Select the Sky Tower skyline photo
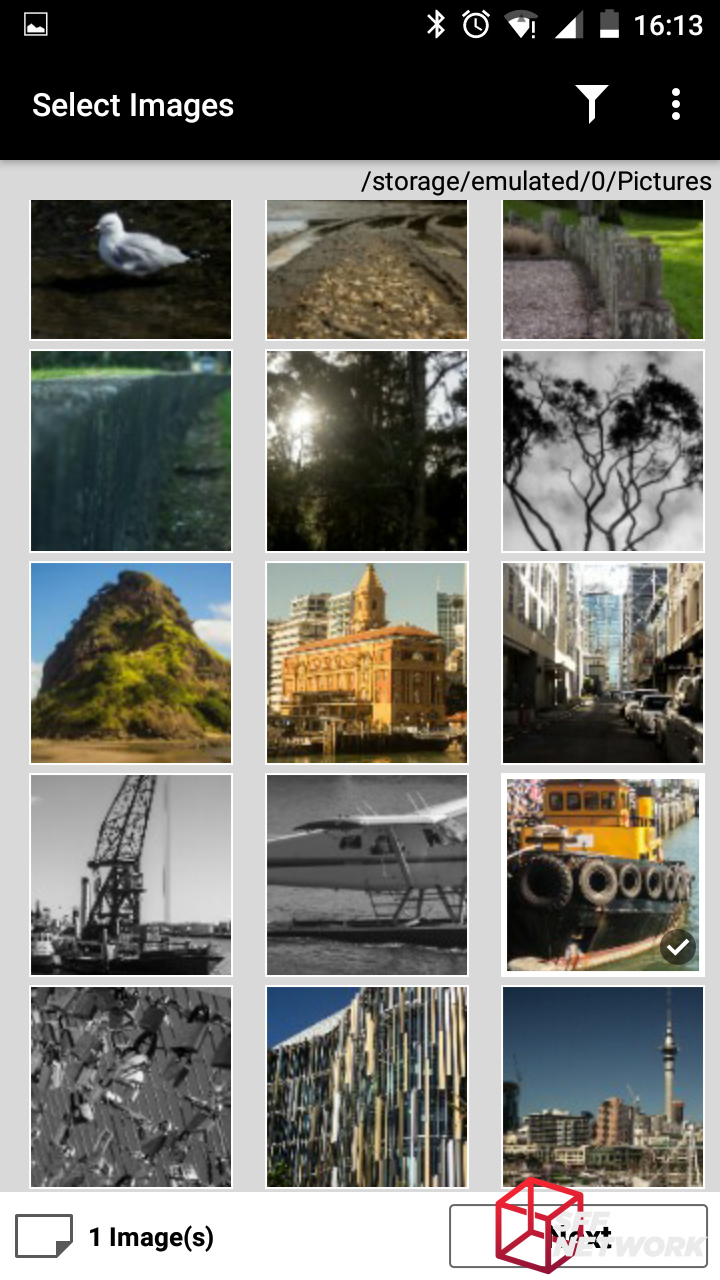Viewport: 720px width, 1280px height. [603, 1086]
